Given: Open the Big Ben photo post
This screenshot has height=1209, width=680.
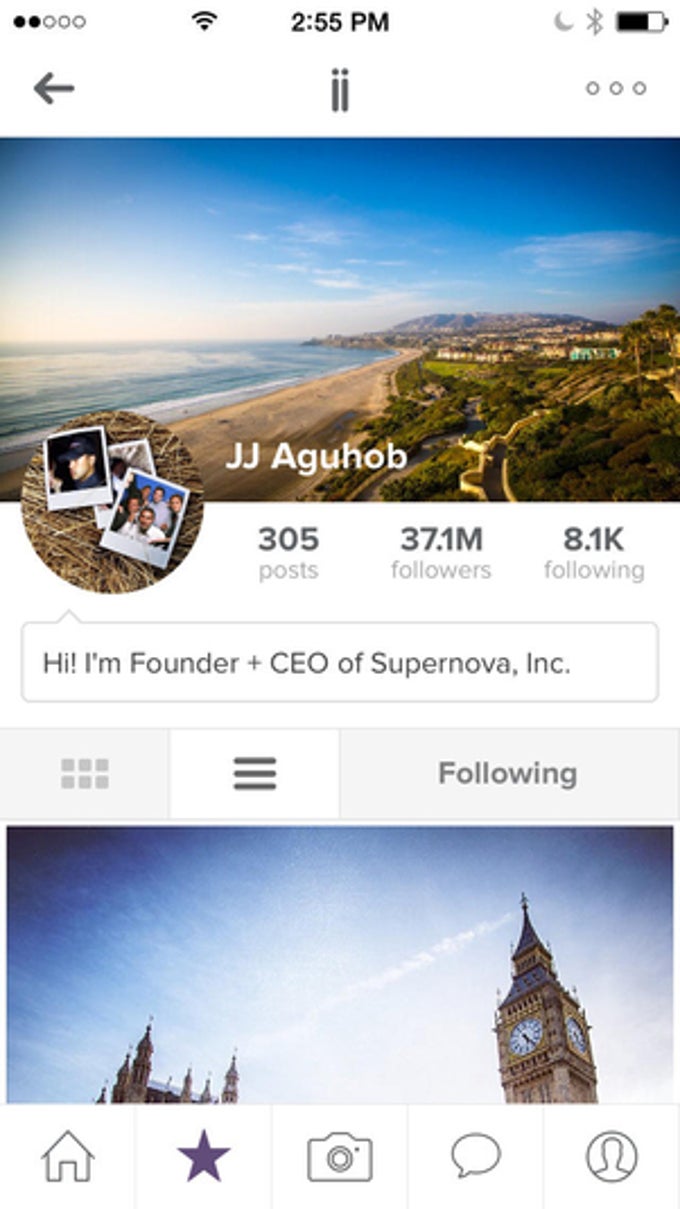Looking at the screenshot, I should [x=340, y=965].
